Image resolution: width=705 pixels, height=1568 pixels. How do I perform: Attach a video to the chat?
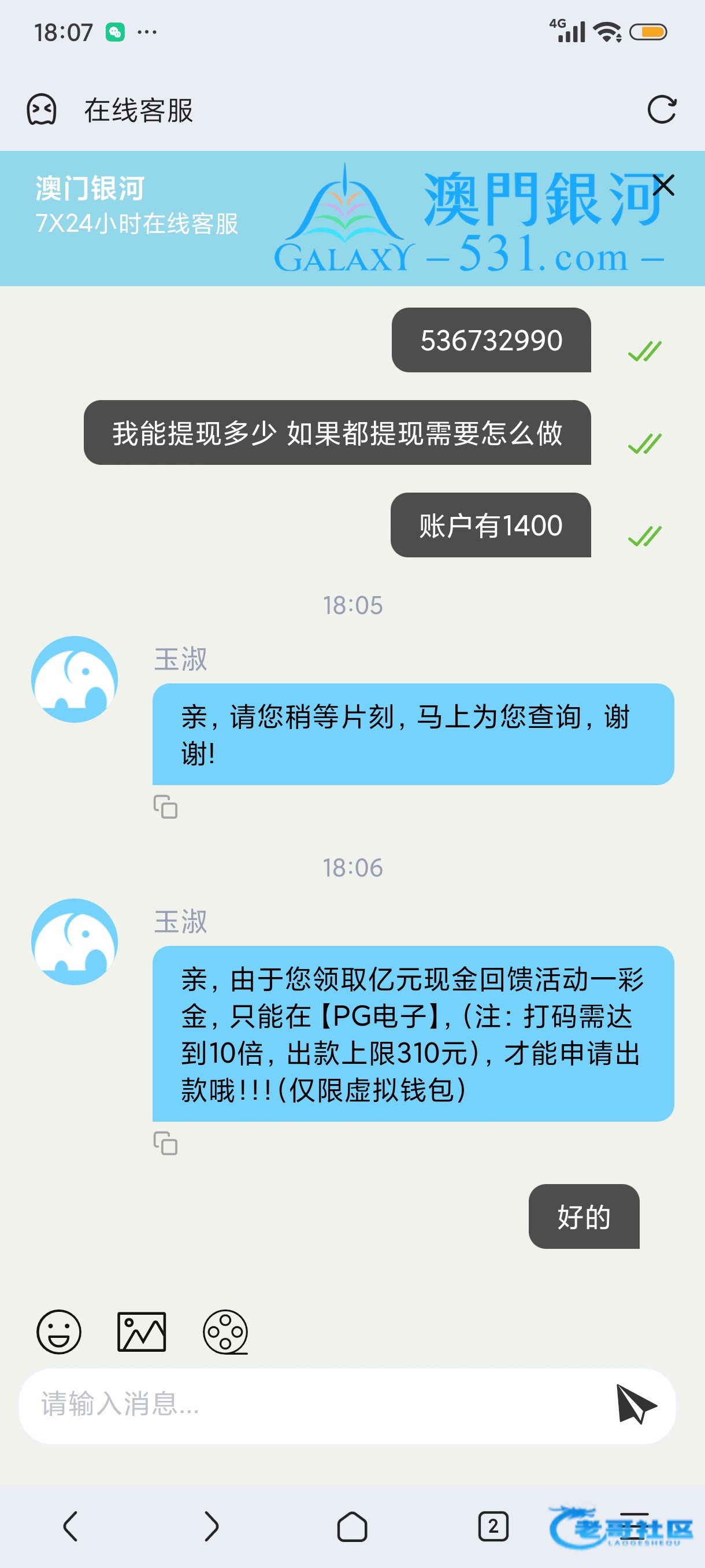coord(225,1331)
